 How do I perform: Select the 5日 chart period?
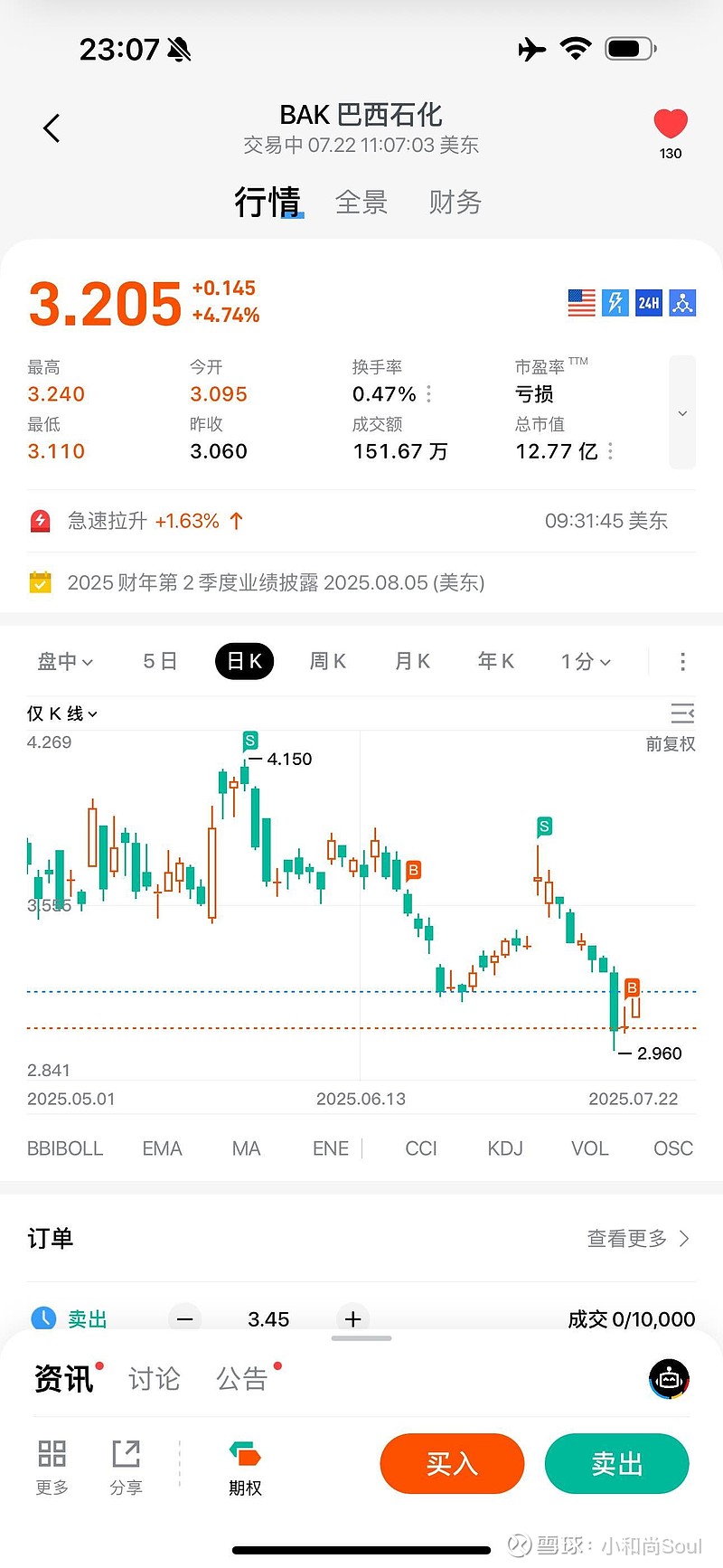click(x=160, y=662)
